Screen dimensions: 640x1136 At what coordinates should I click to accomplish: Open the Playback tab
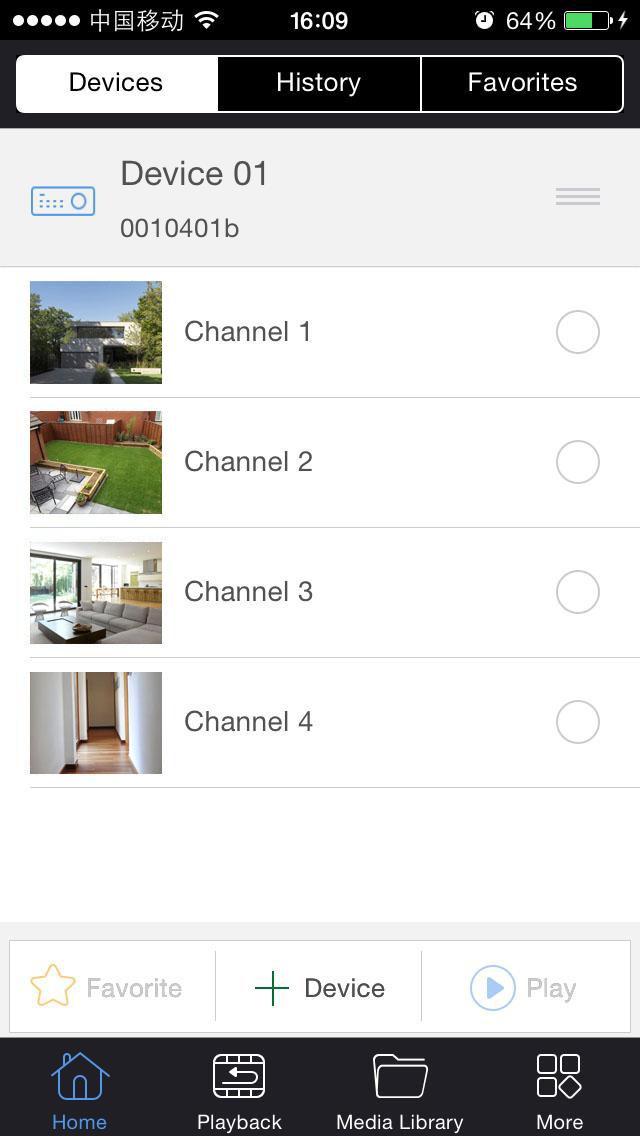pyautogui.click(x=239, y=1090)
